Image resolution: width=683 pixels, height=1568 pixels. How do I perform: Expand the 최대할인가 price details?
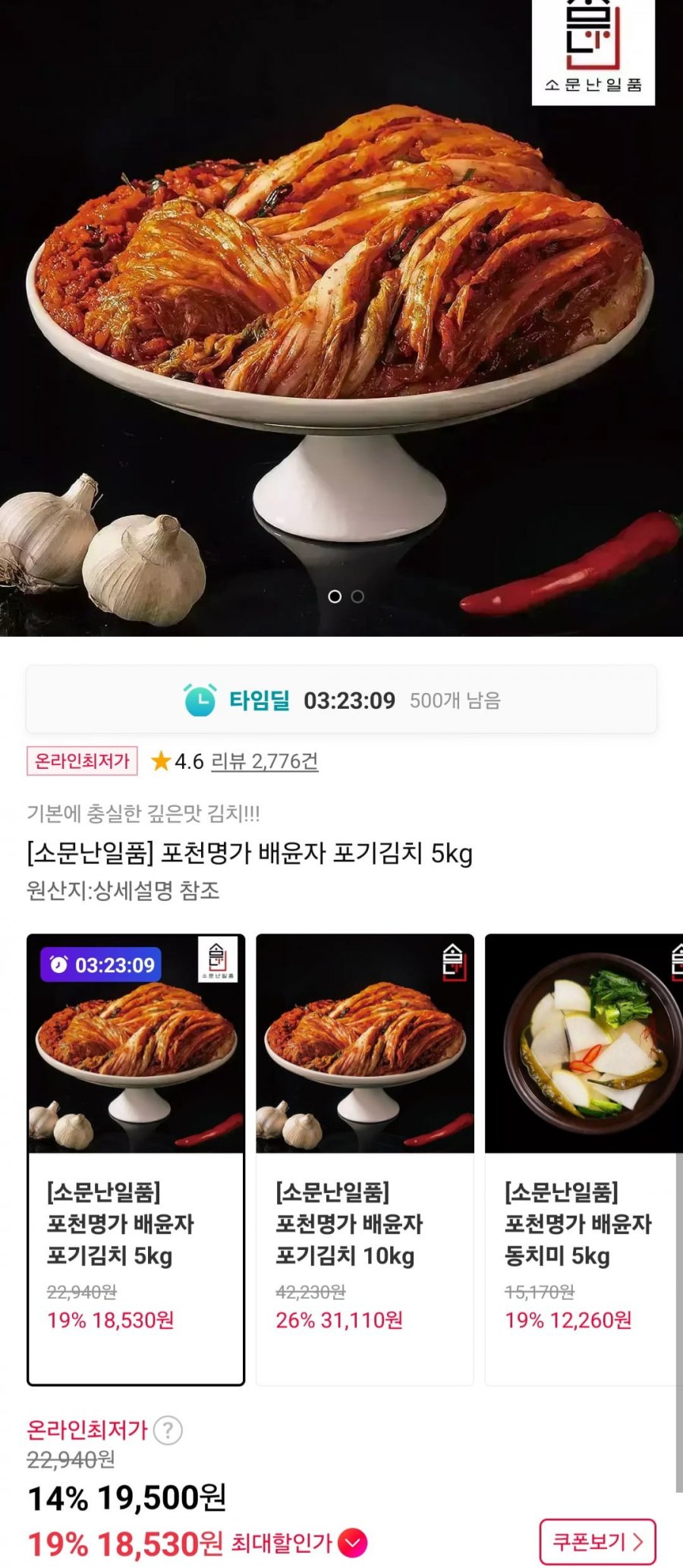352,1542
